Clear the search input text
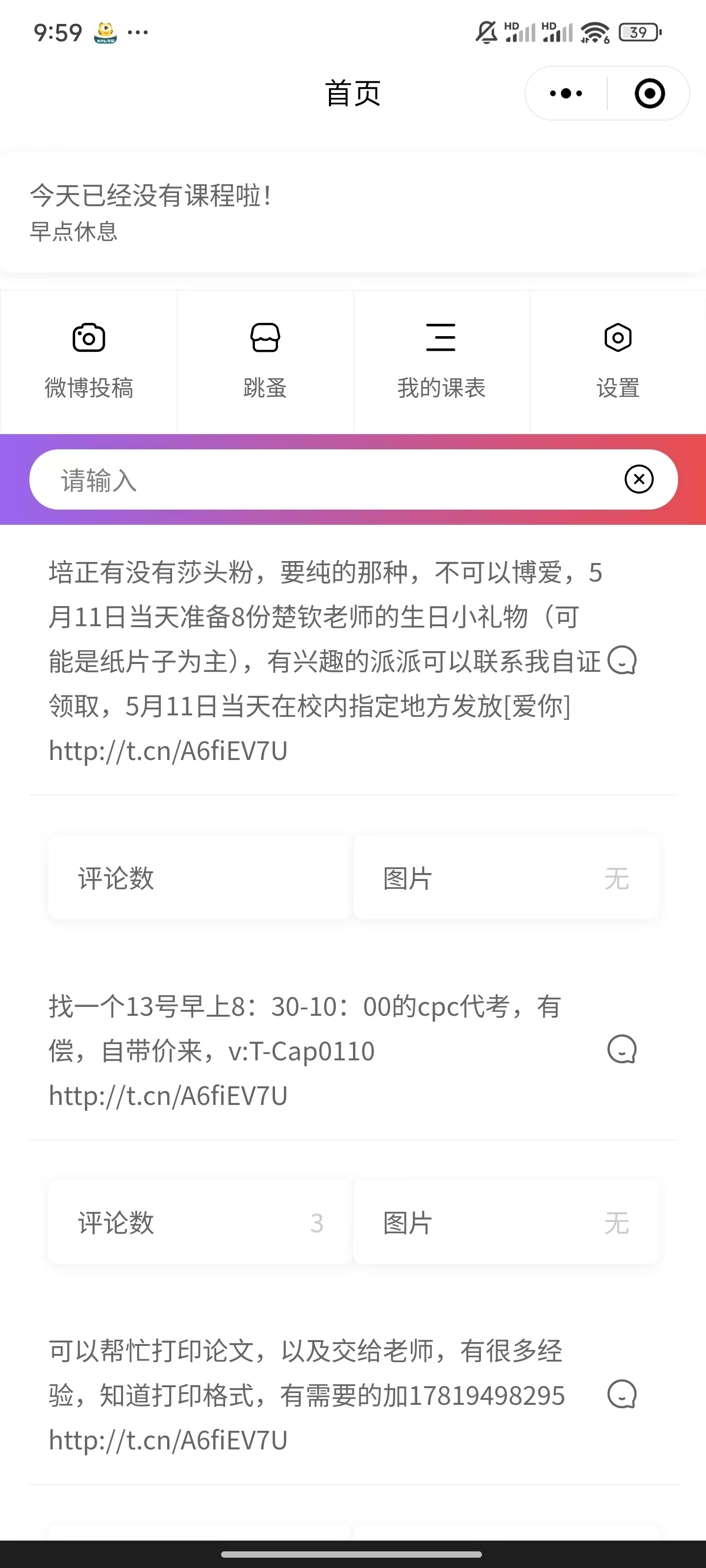Screen dimensions: 706x1568 coord(639,479)
